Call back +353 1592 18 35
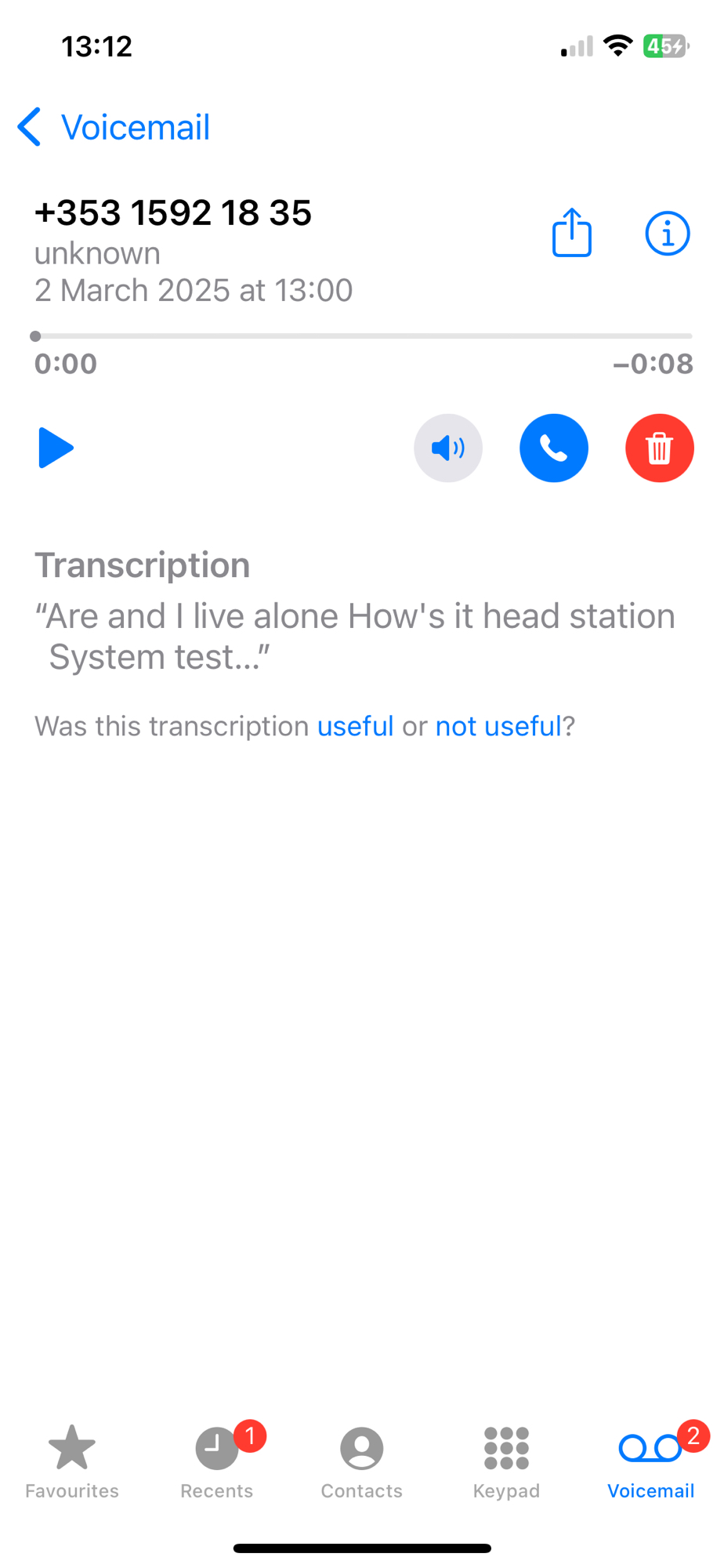 tap(553, 448)
